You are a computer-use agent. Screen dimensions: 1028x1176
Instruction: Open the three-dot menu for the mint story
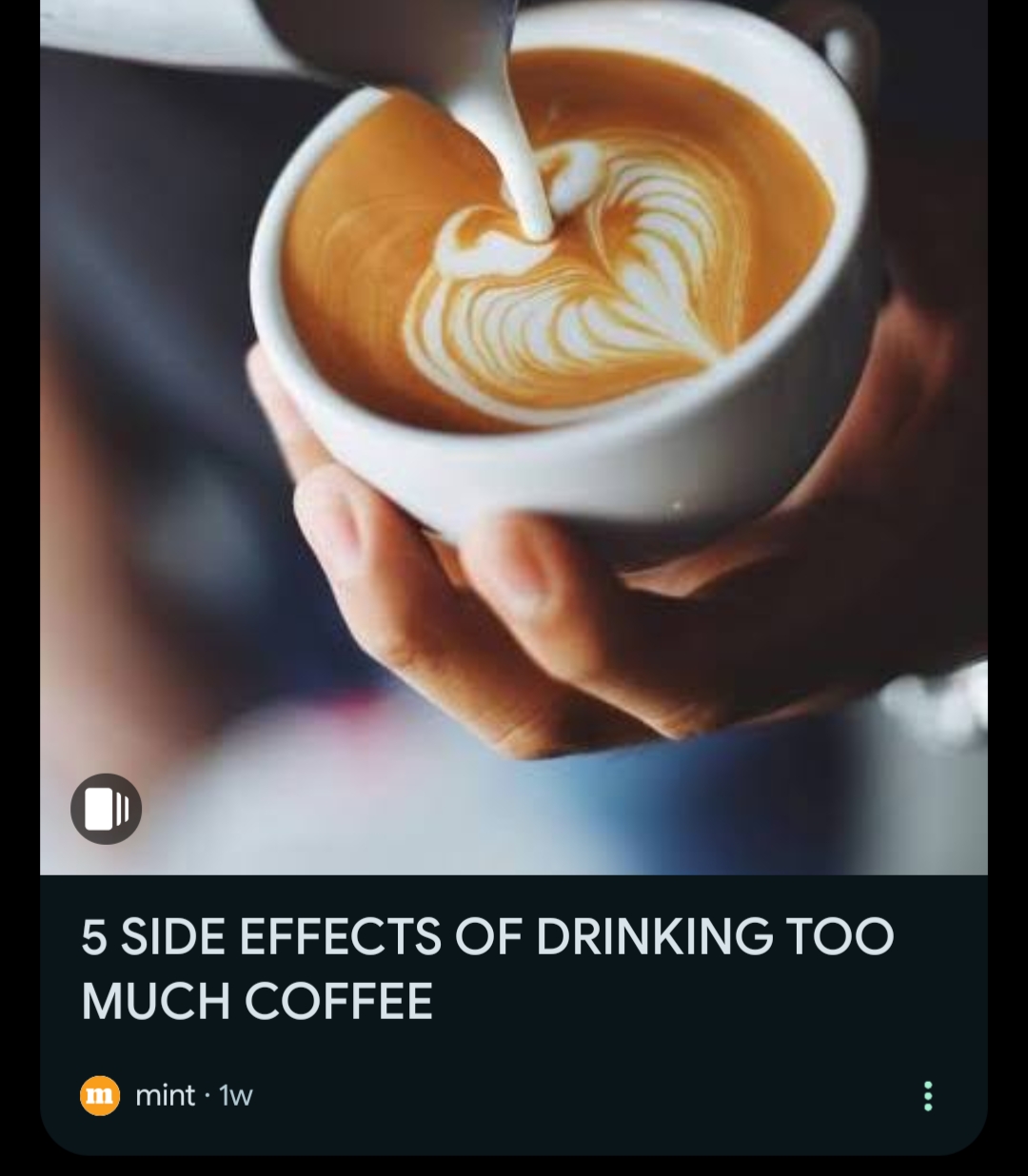[928, 1096]
